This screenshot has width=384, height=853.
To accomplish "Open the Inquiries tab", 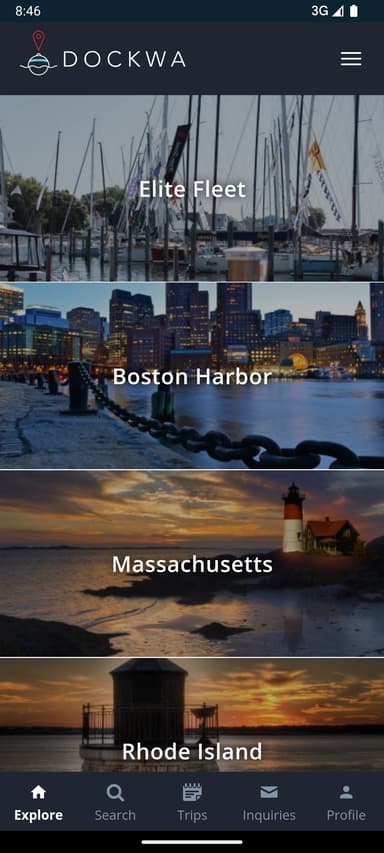I will click(x=269, y=802).
